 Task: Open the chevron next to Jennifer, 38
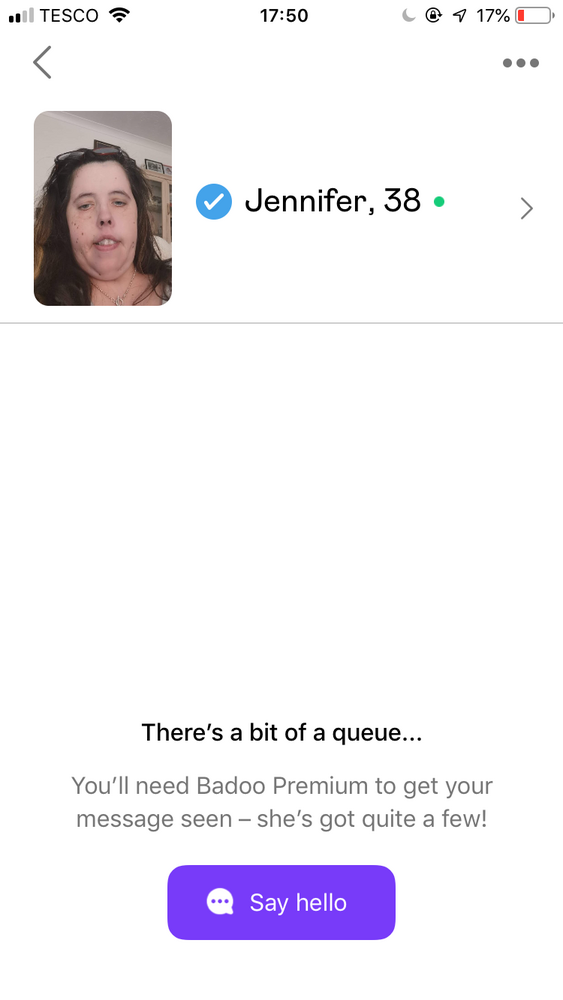click(526, 208)
